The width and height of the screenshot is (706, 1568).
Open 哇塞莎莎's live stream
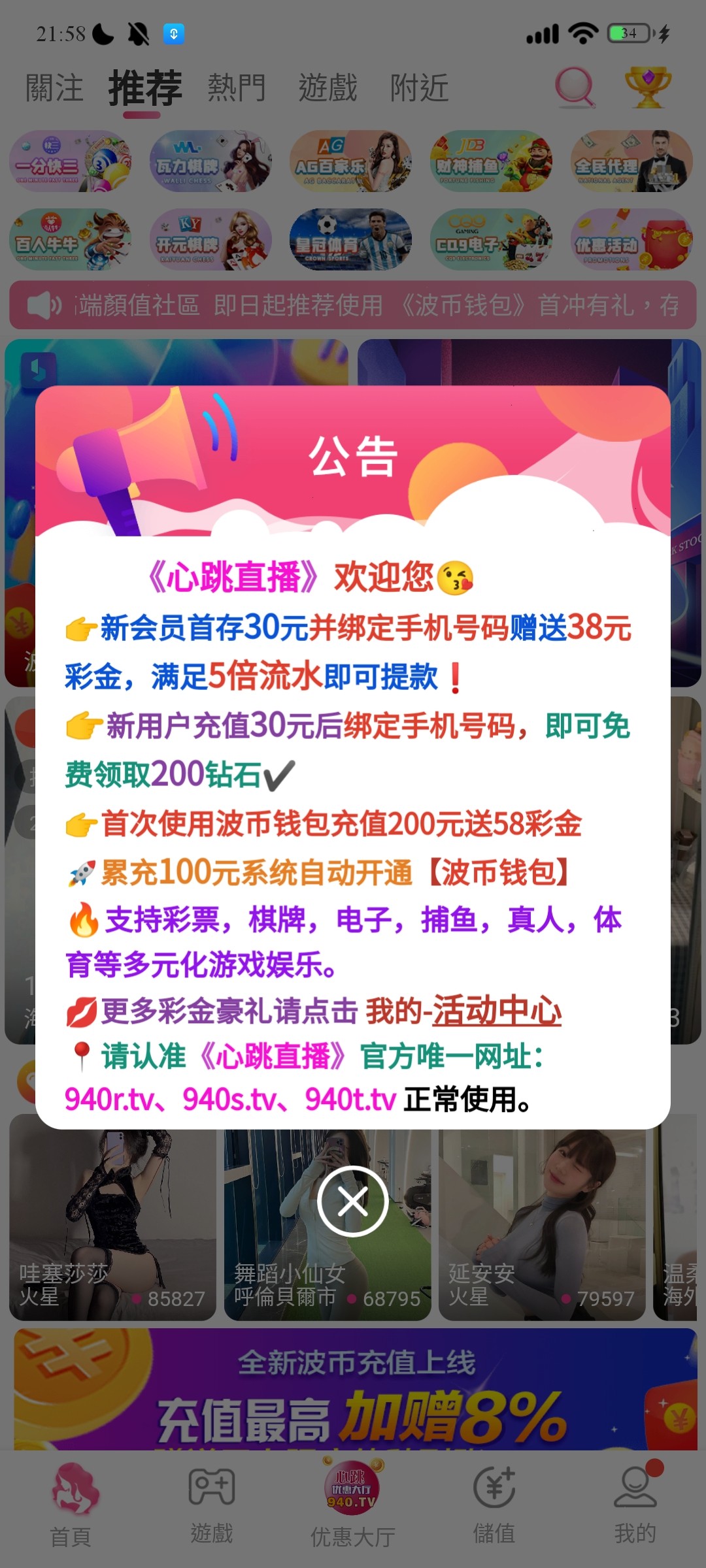tap(112, 1218)
